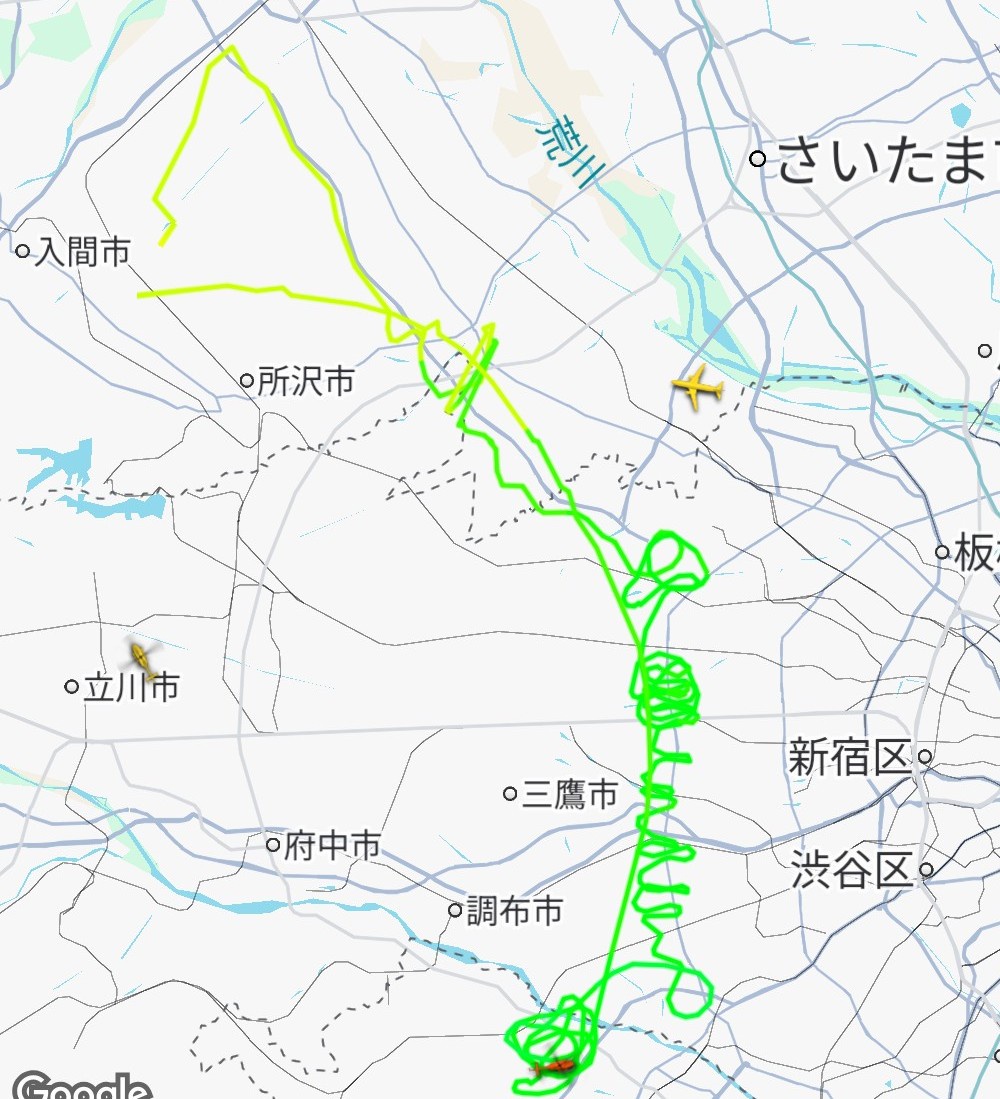This screenshot has height=1099, width=1000.
Task: Select the yellow airplane near Arakawa river
Action: click(x=698, y=387)
